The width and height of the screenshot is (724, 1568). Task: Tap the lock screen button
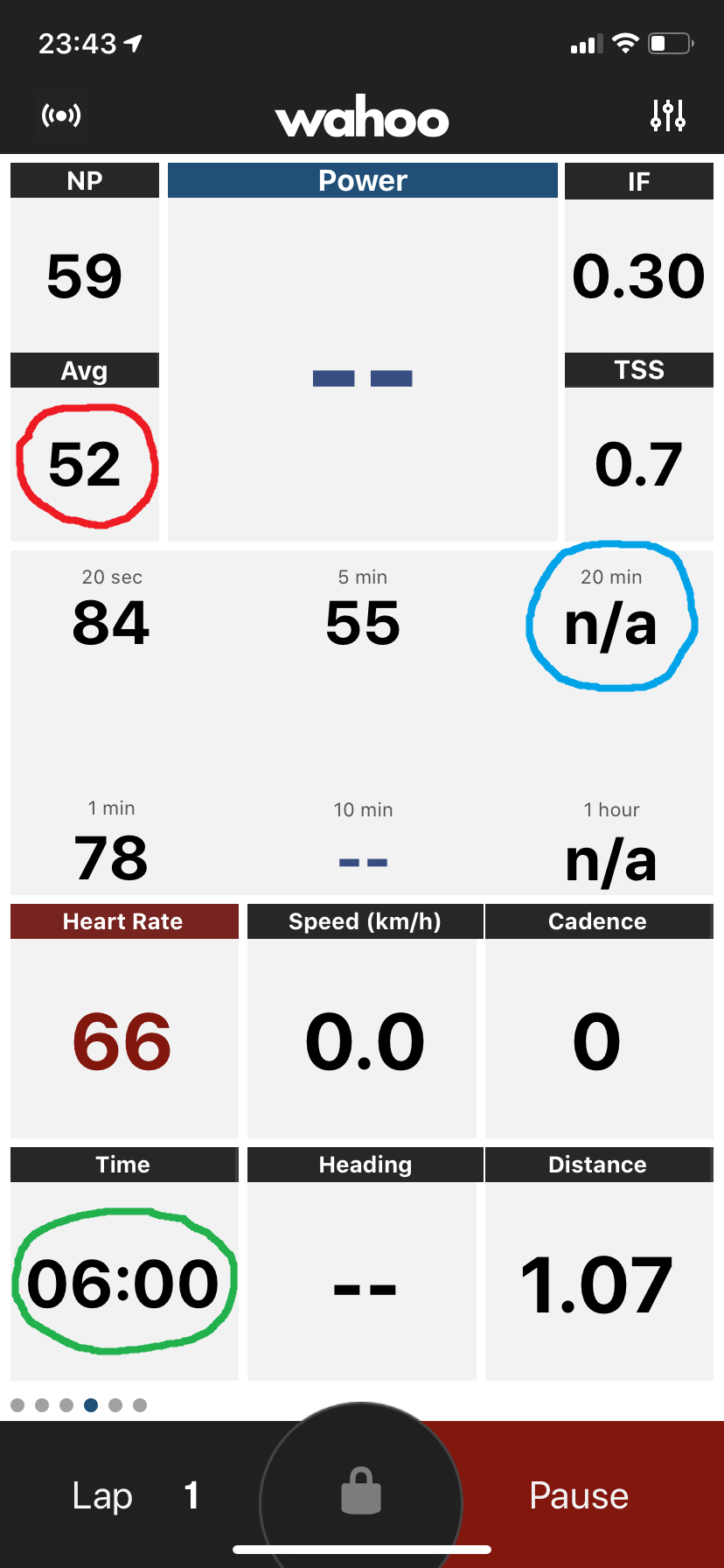tap(361, 1492)
